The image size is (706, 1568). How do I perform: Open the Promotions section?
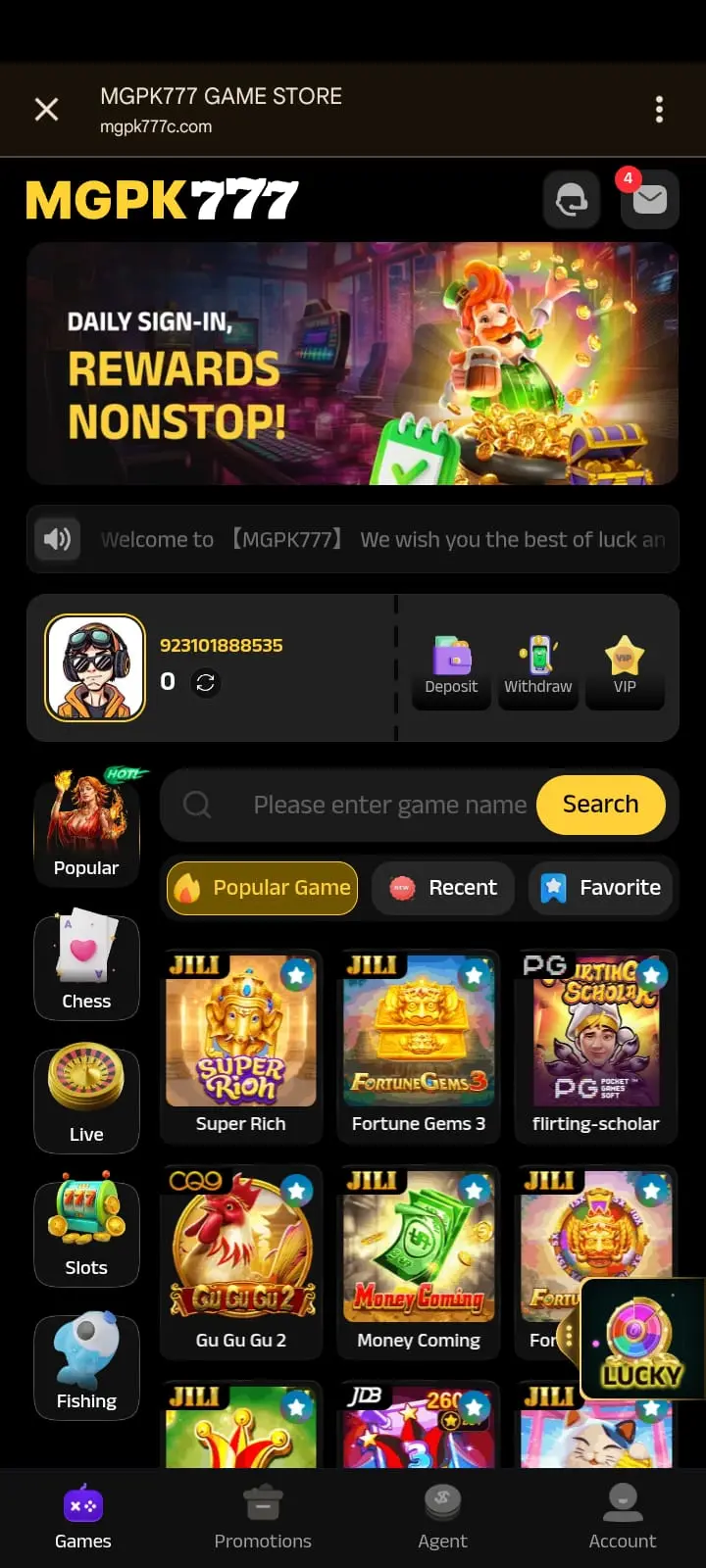pyautogui.click(x=263, y=1517)
